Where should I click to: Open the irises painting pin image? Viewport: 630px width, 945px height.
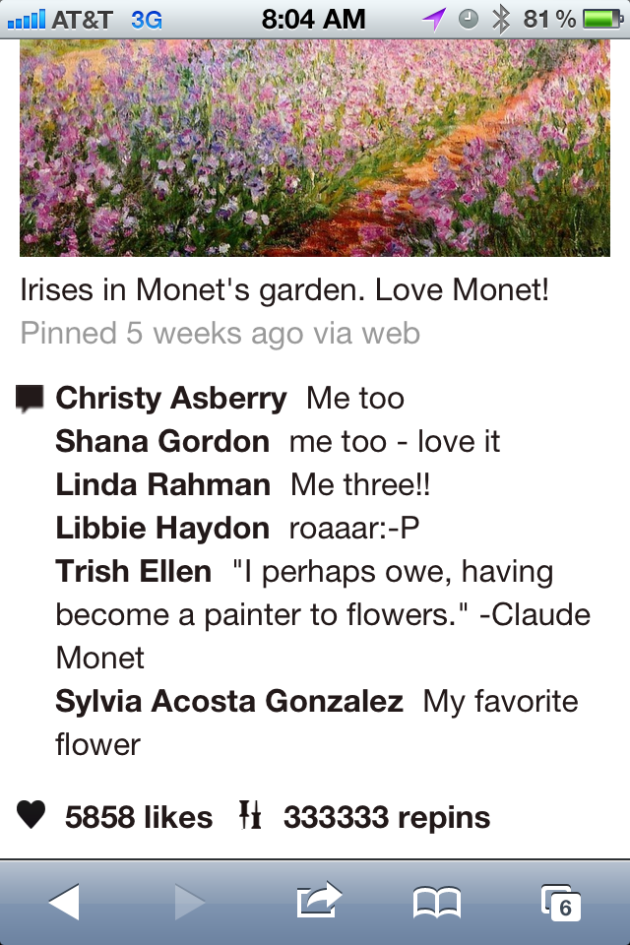[314, 148]
